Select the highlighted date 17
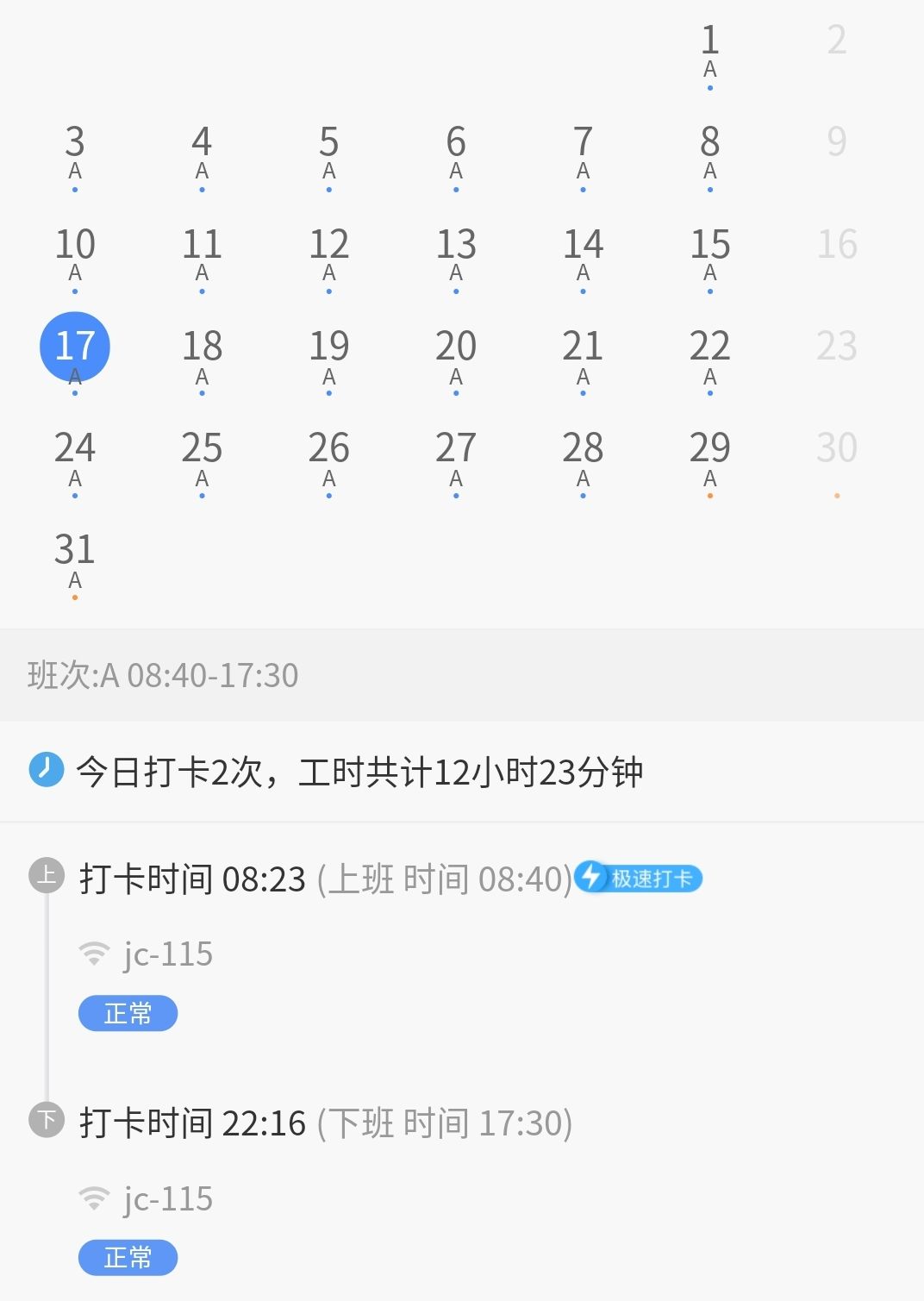The image size is (924, 1301). click(x=75, y=347)
